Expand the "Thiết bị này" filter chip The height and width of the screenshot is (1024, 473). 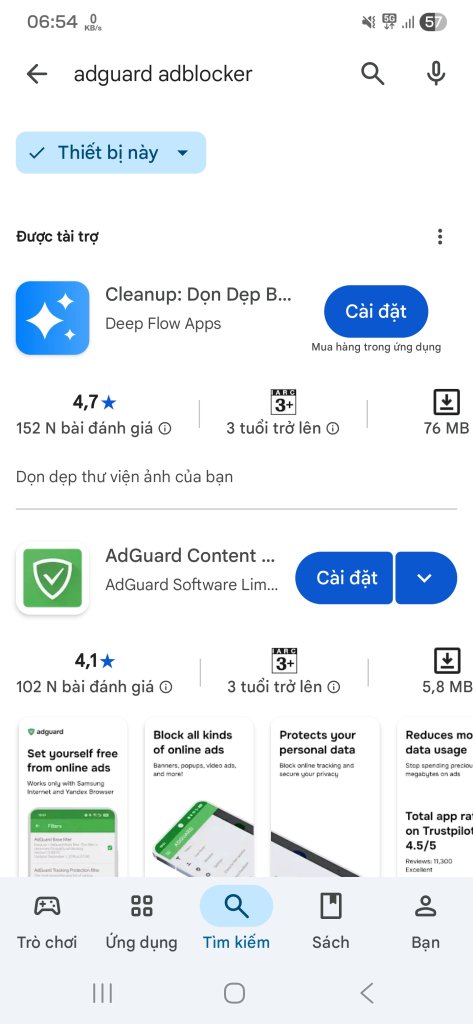click(x=111, y=153)
